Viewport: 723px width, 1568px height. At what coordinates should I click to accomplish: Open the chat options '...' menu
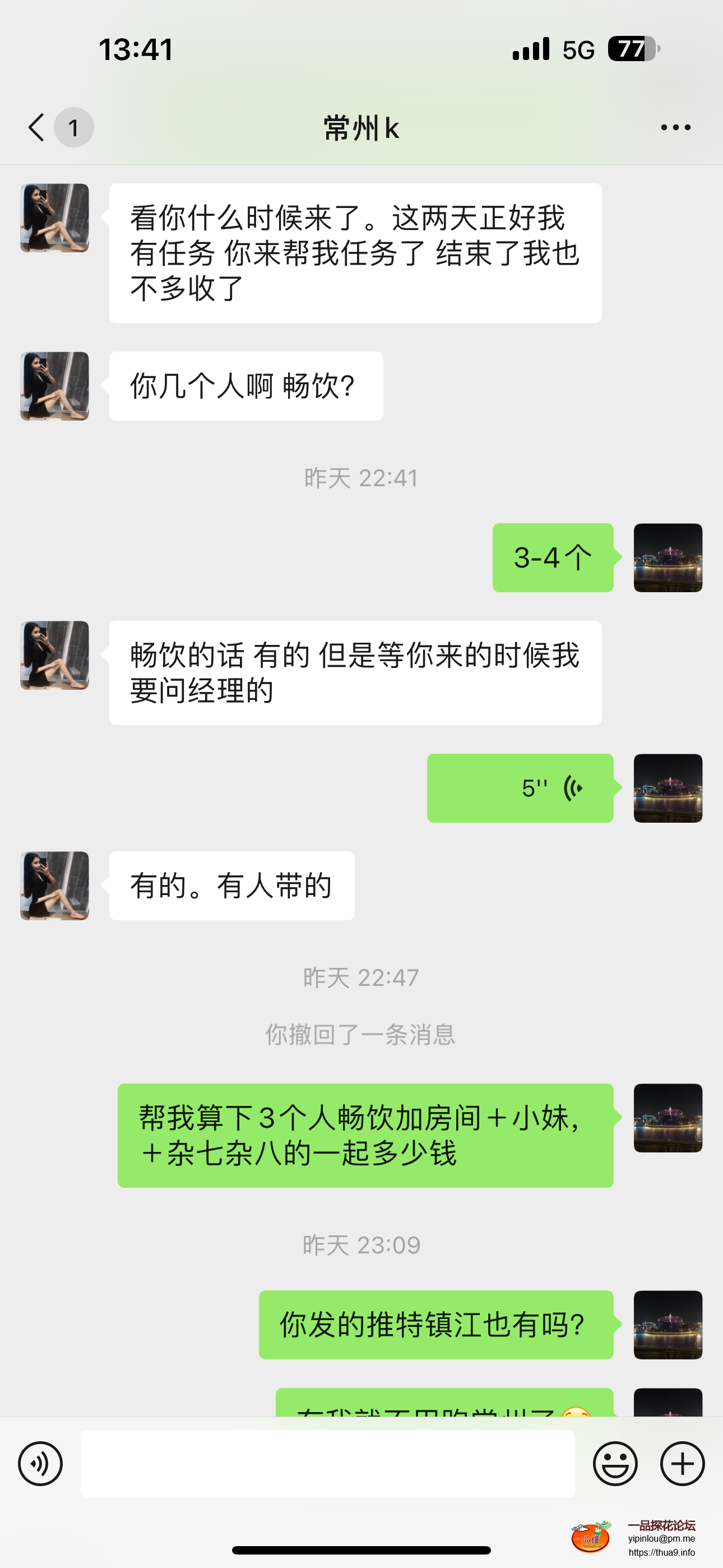pos(675,127)
